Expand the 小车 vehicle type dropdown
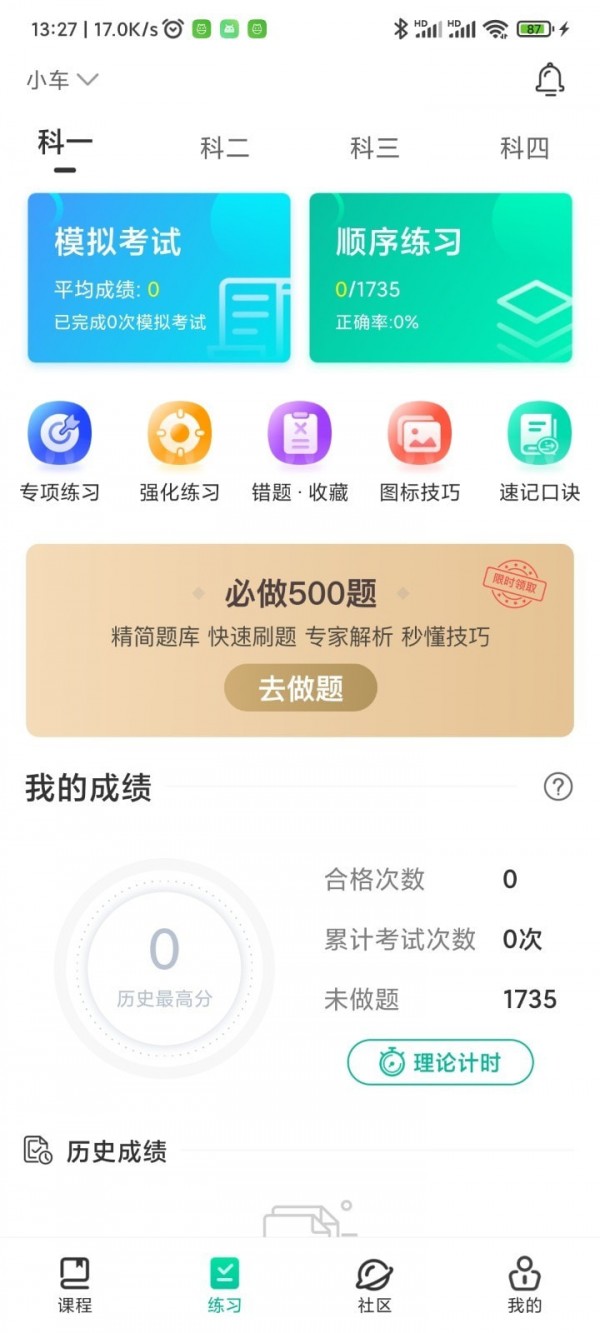The image size is (600, 1333). tap(62, 80)
